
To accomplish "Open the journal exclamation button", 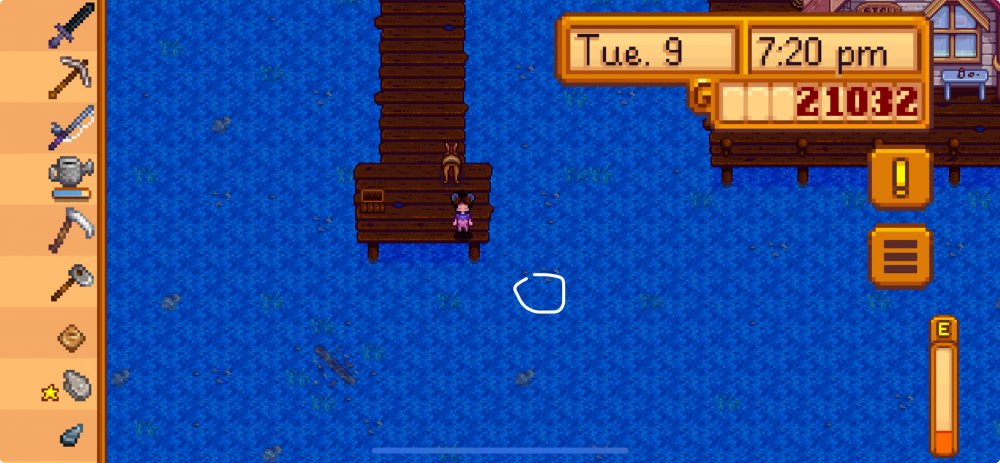I will [900, 178].
